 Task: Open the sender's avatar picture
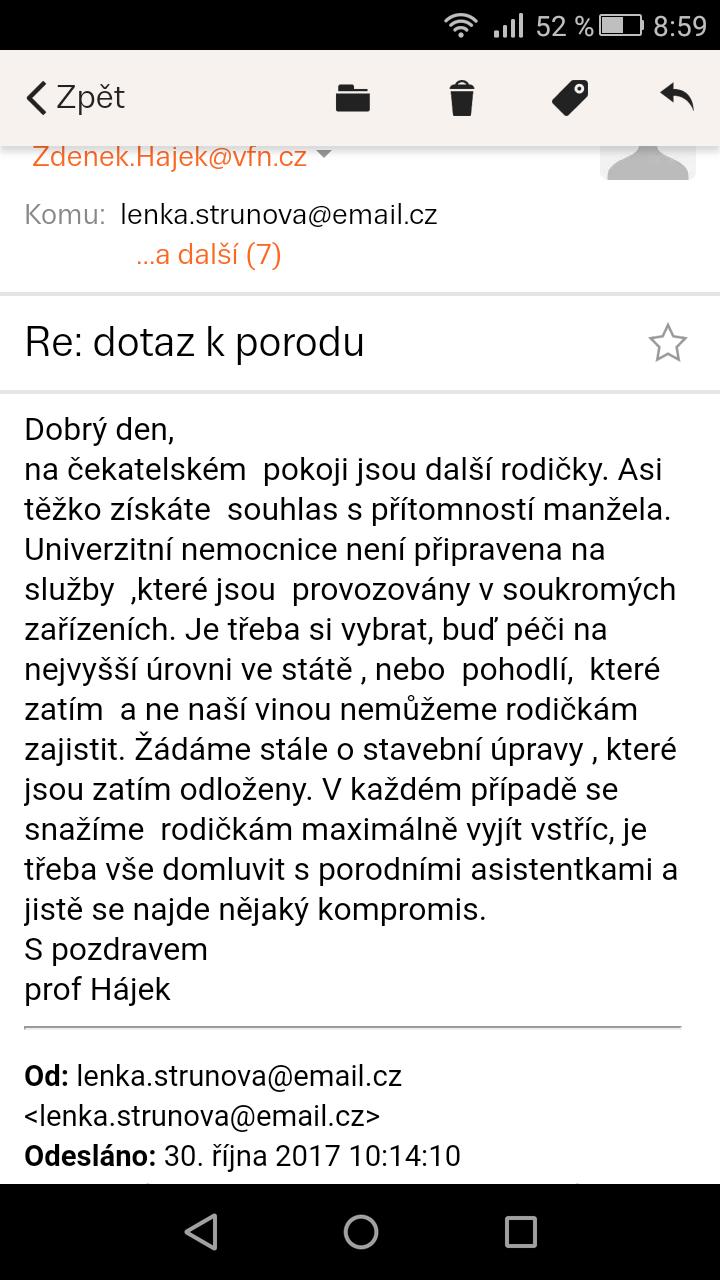(647, 162)
